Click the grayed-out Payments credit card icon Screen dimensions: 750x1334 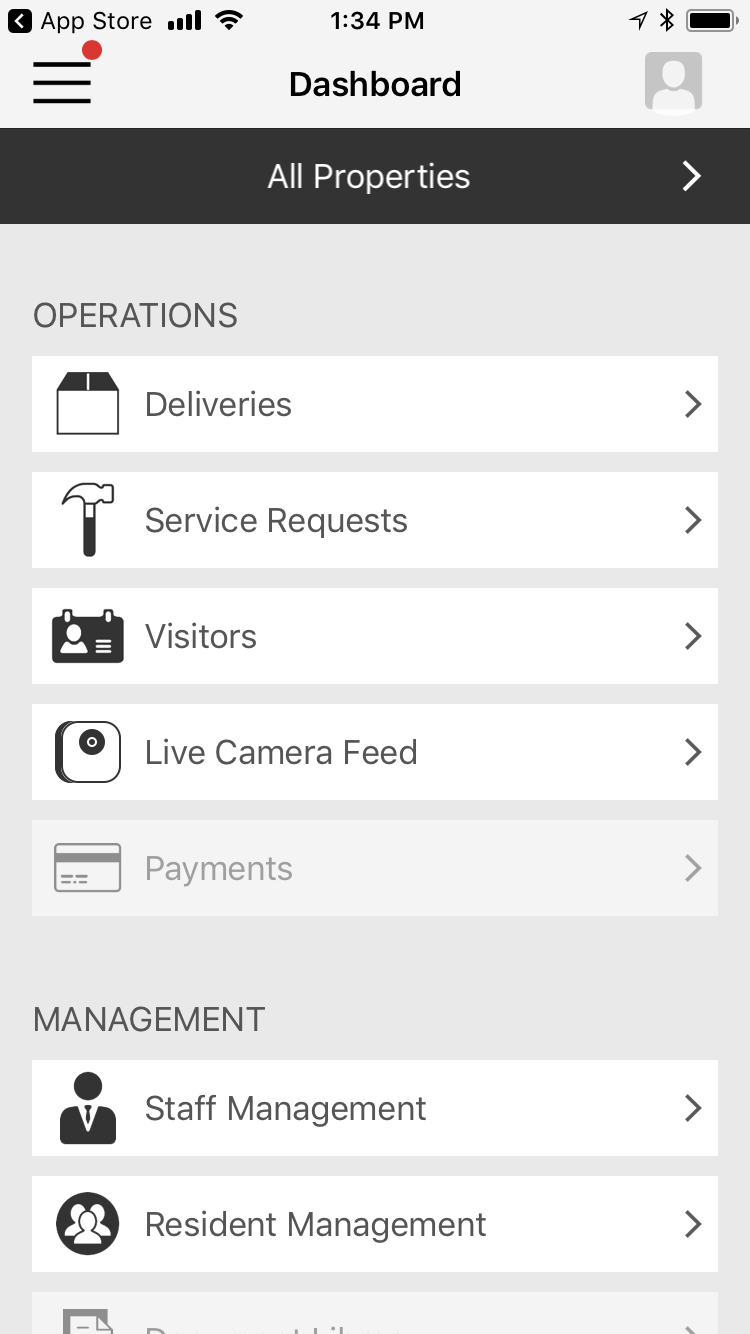pos(87,868)
